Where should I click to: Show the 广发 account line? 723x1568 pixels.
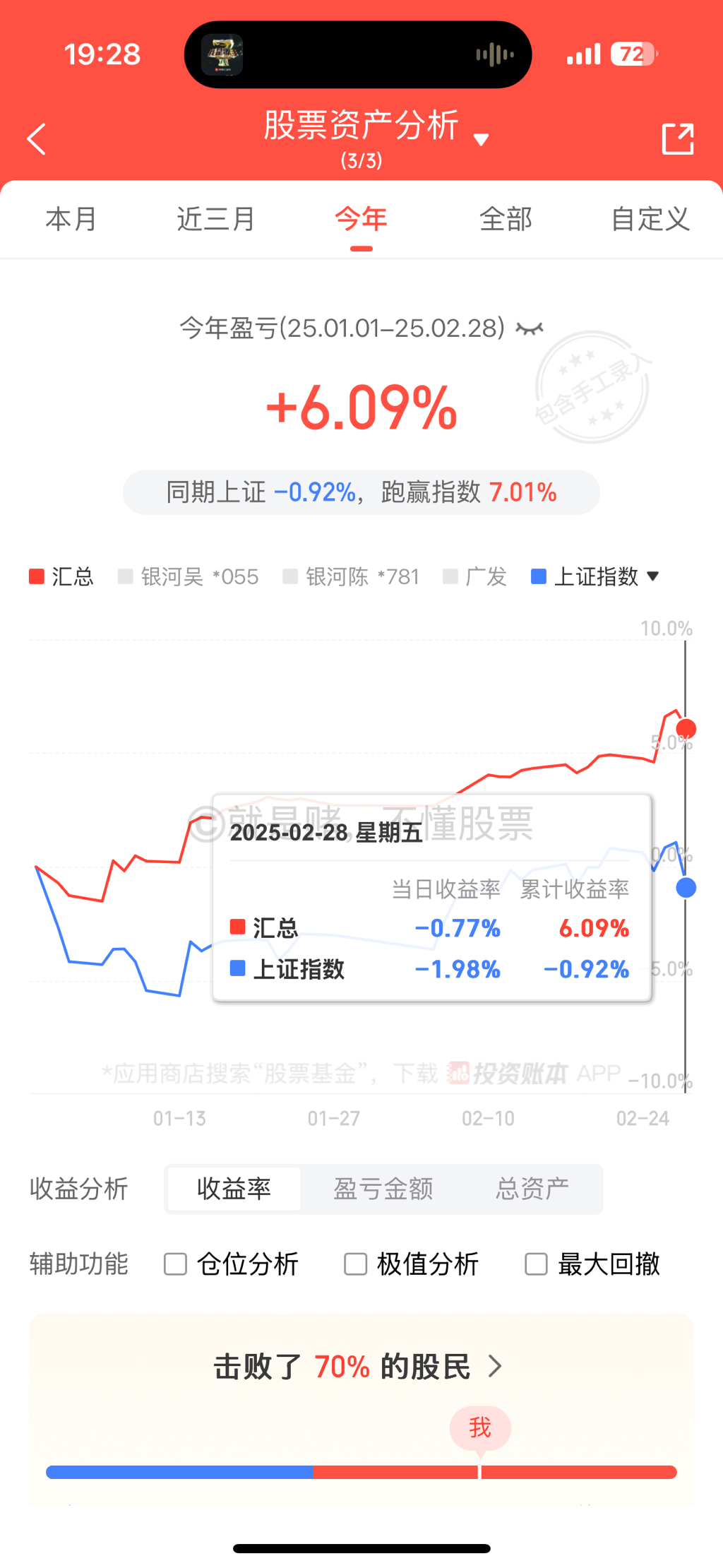click(475, 576)
